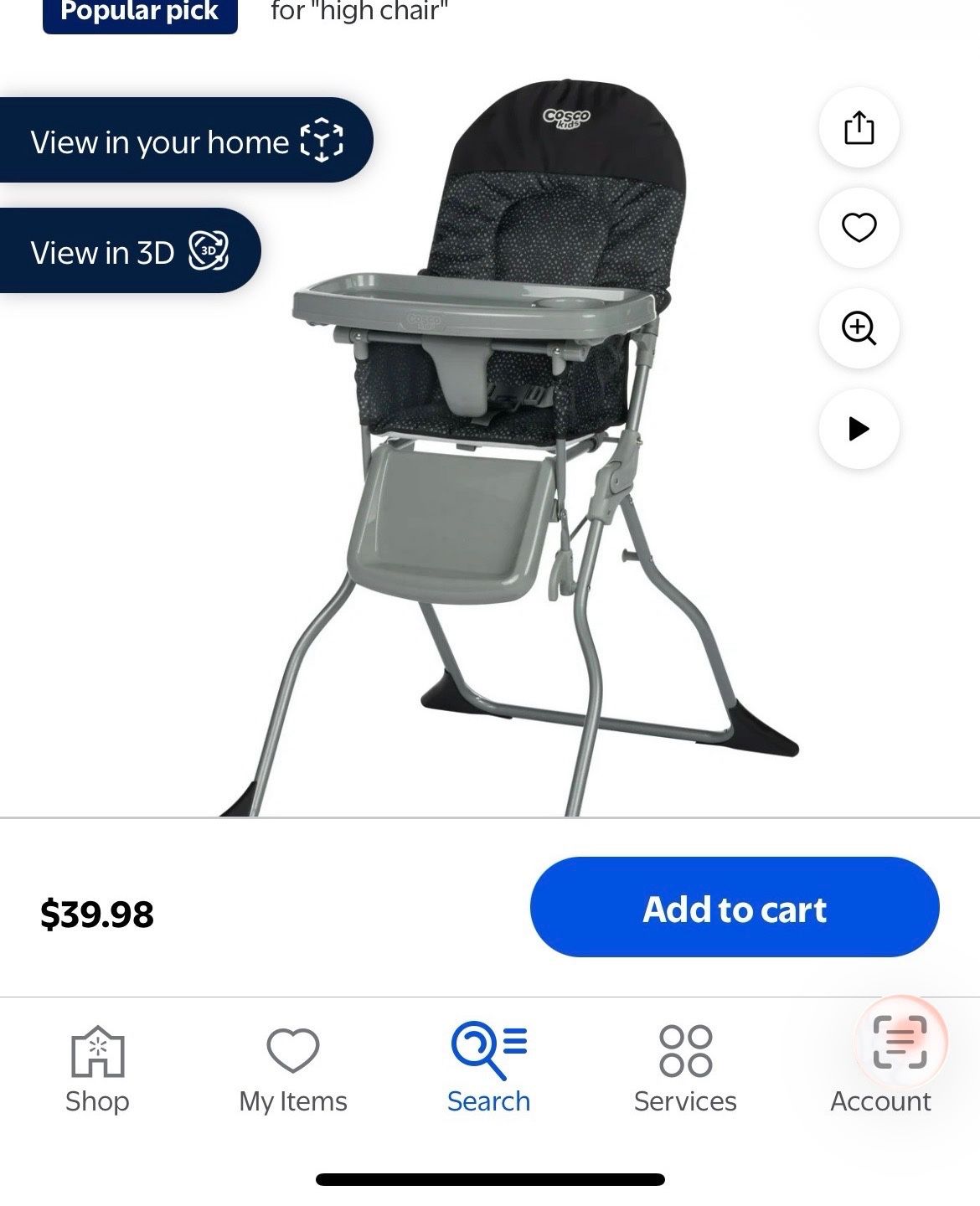This screenshot has height=1206, width=980.
Task: Switch to the Shop tab
Action: tap(97, 1069)
